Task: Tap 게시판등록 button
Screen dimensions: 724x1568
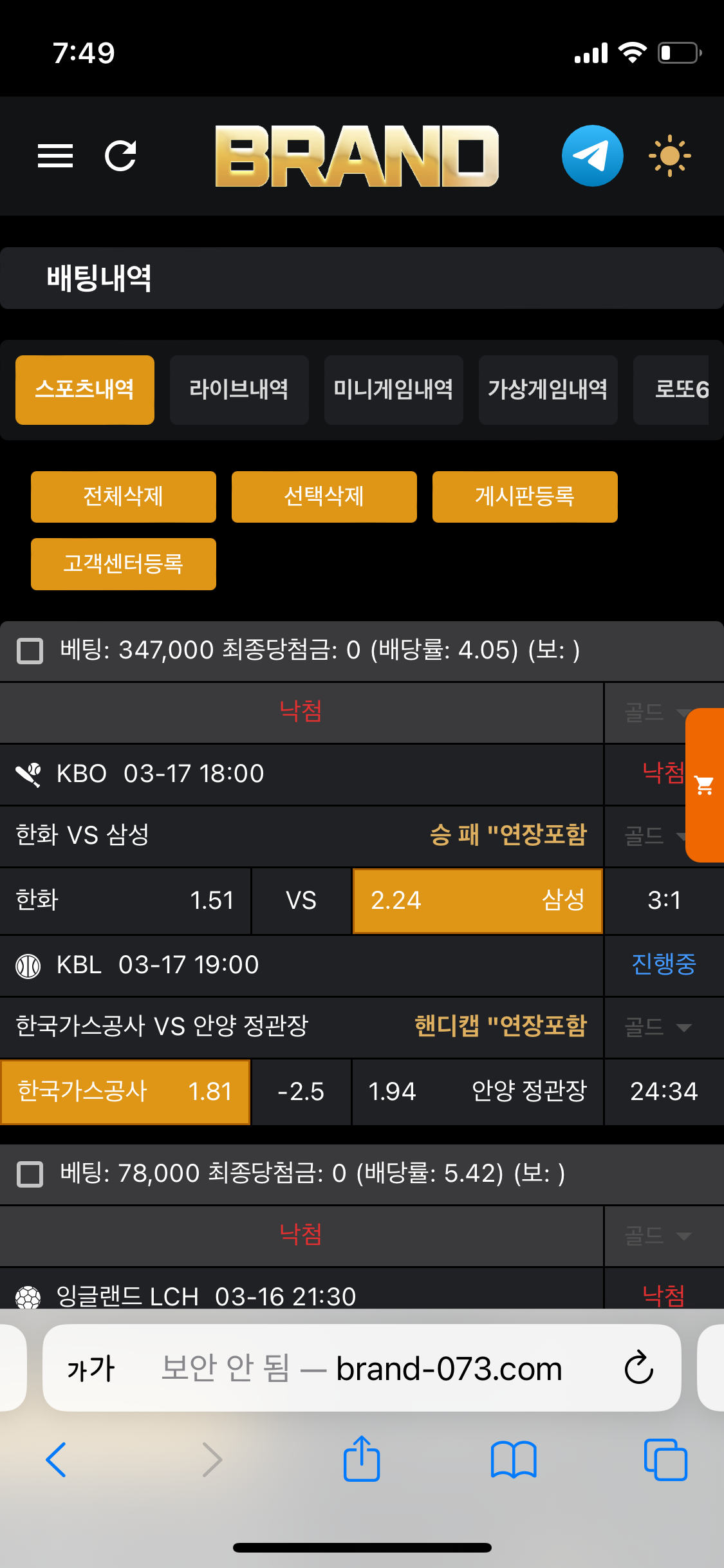Action: click(524, 496)
